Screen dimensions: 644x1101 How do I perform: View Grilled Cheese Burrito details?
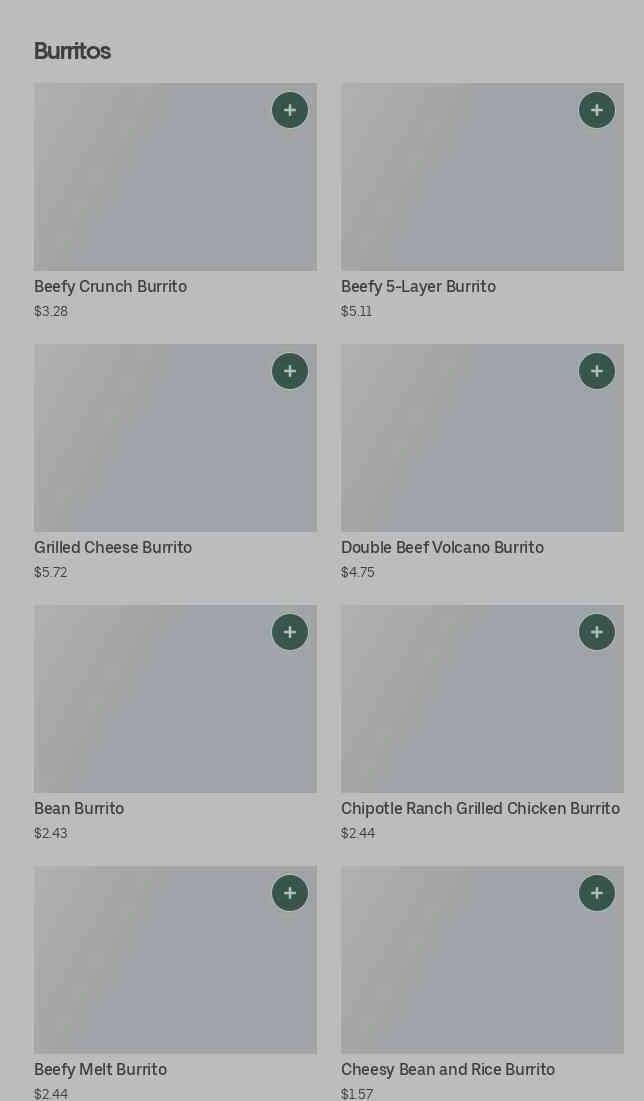tap(150, 450)
